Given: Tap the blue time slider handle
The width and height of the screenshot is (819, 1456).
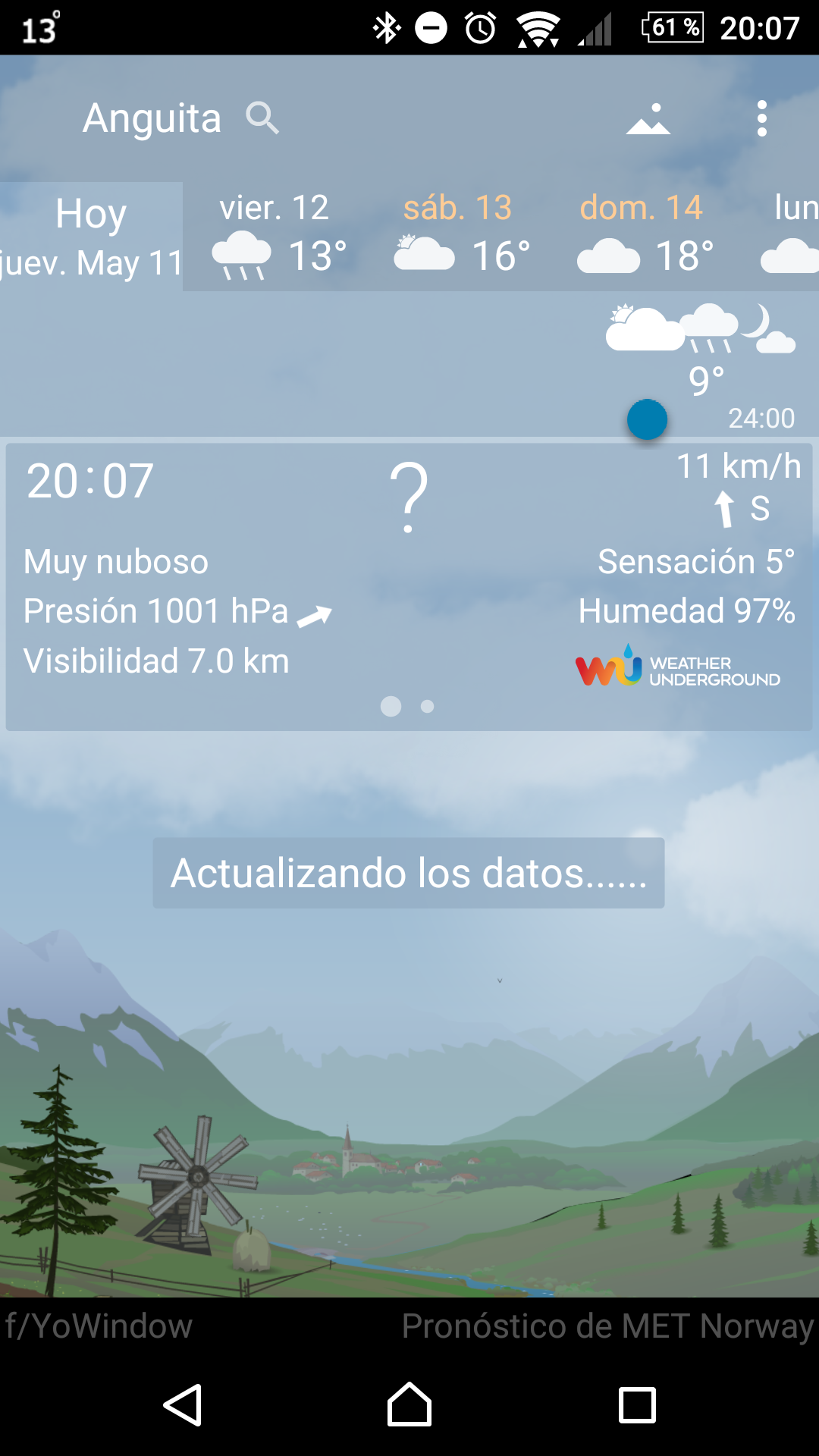Looking at the screenshot, I should pos(647,419).
